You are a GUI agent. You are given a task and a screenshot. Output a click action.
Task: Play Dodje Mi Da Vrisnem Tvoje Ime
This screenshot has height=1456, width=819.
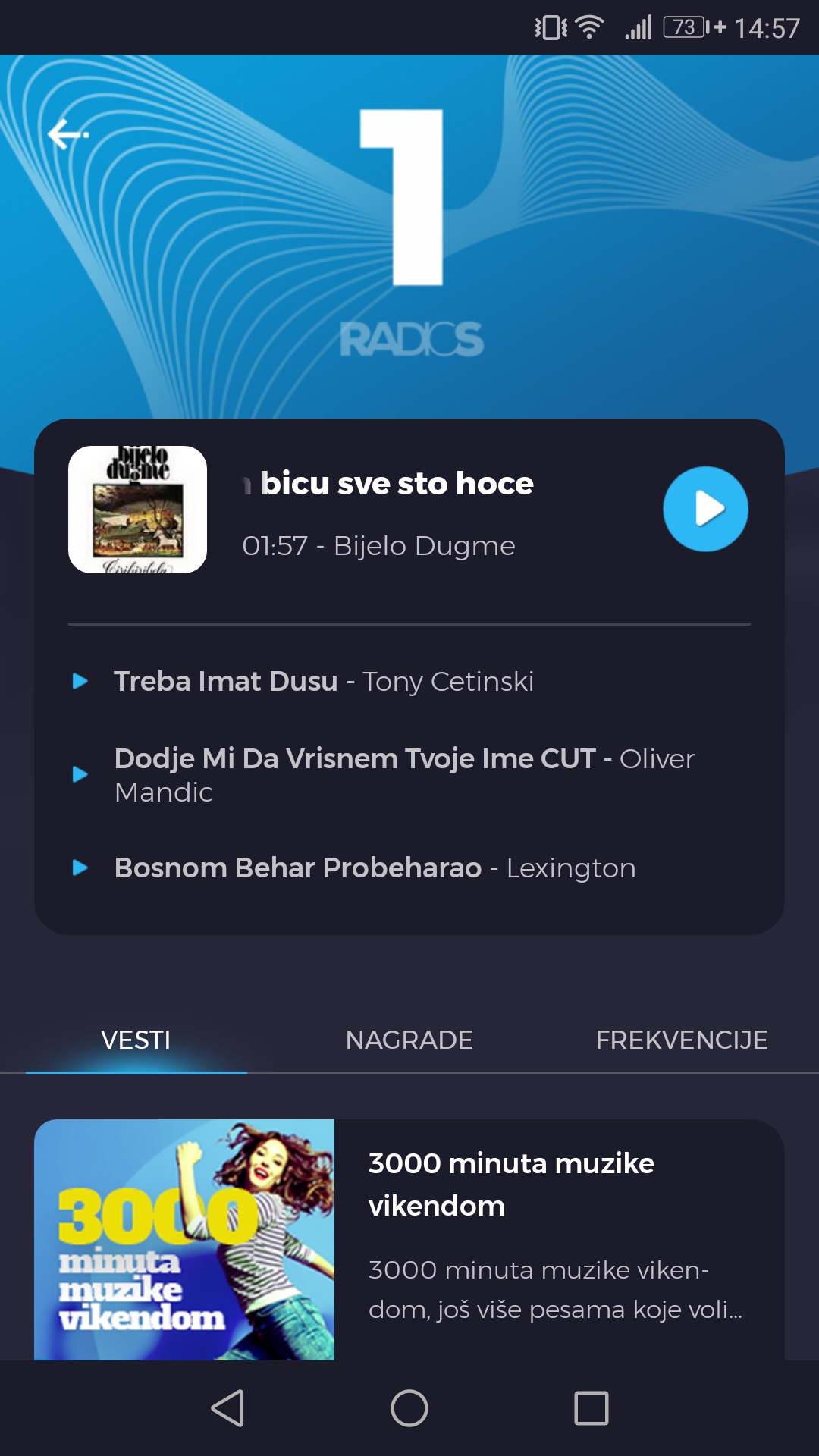80,774
